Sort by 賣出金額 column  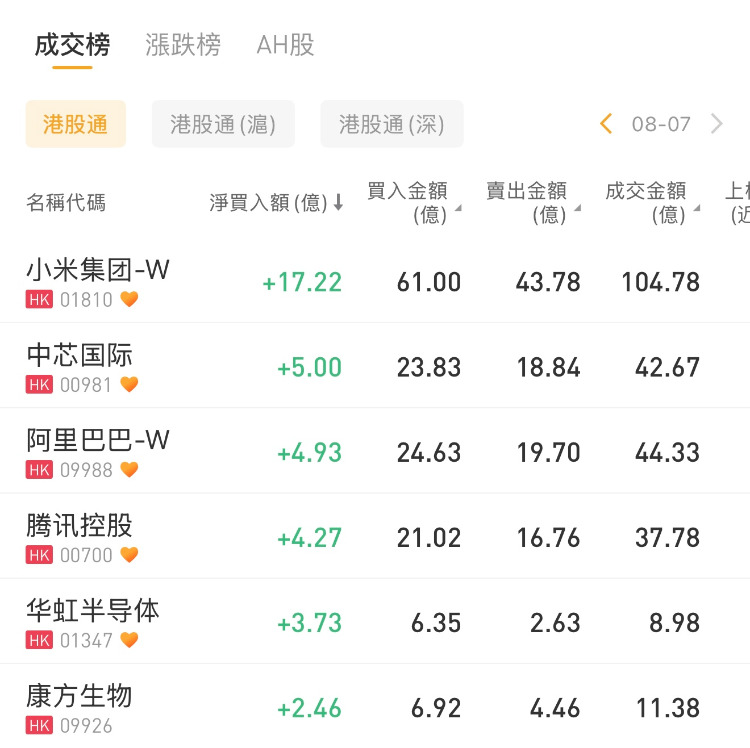pos(530,203)
